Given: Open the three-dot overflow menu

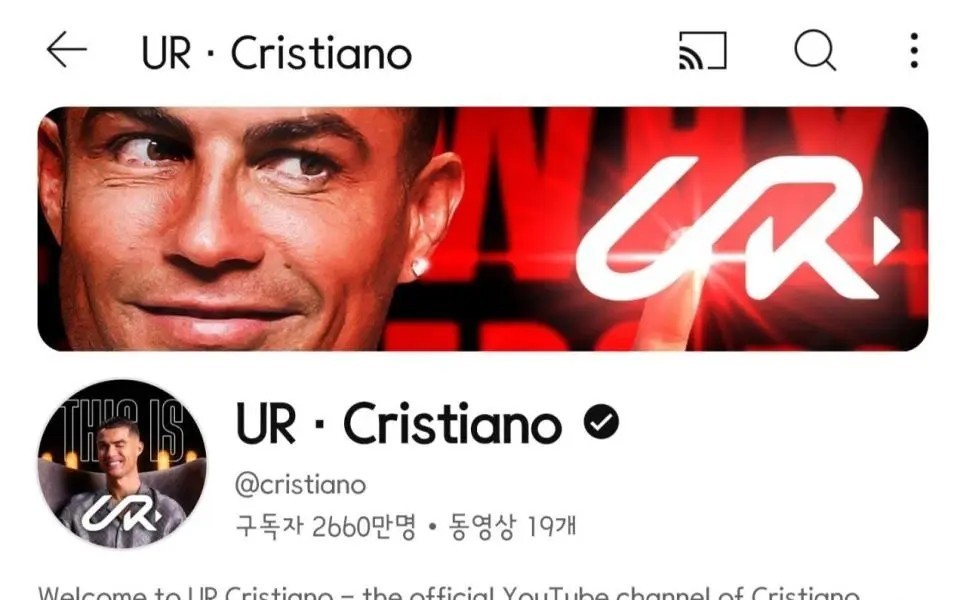Looking at the screenshot, I should coord(913,50).
